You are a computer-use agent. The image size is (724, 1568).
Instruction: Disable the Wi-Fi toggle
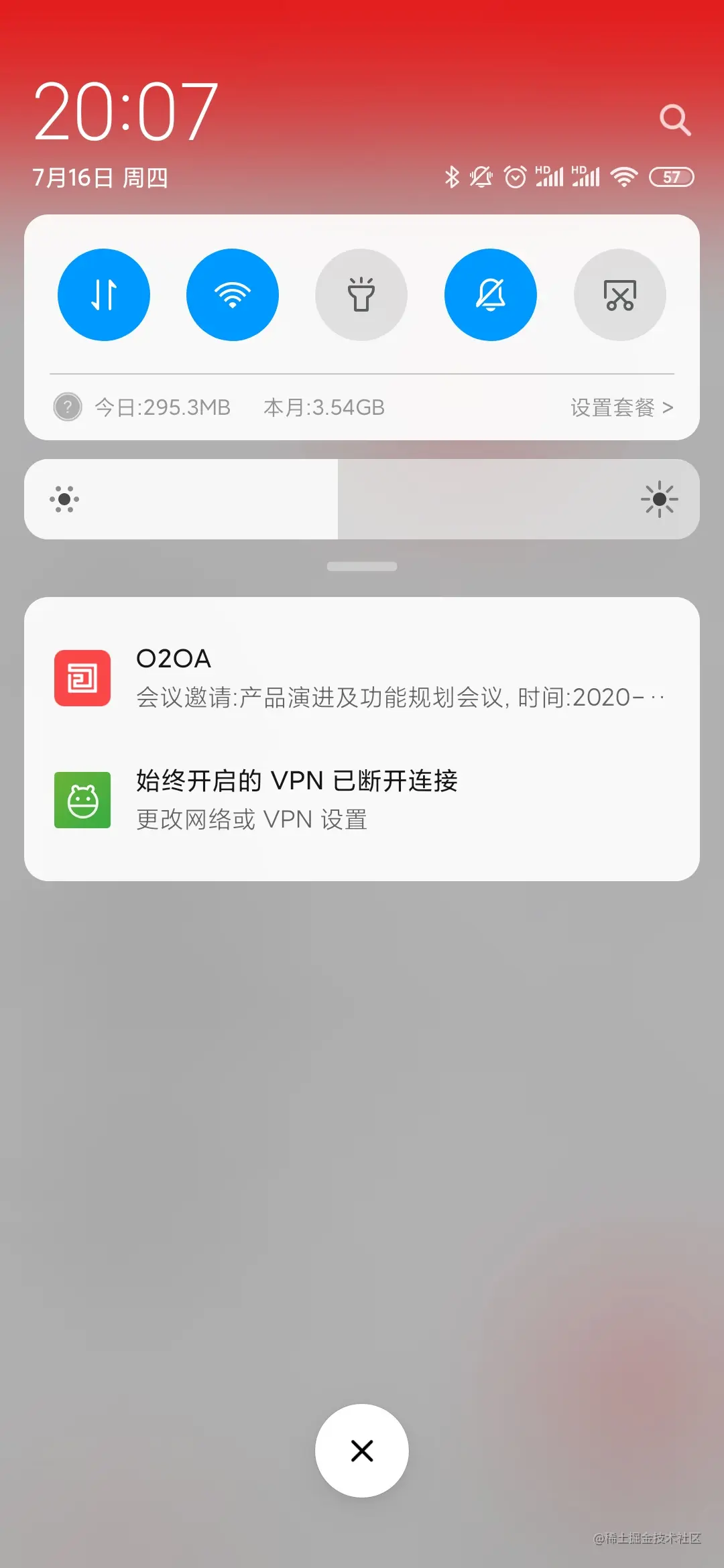pyautogui.click(x=233, y=295)
